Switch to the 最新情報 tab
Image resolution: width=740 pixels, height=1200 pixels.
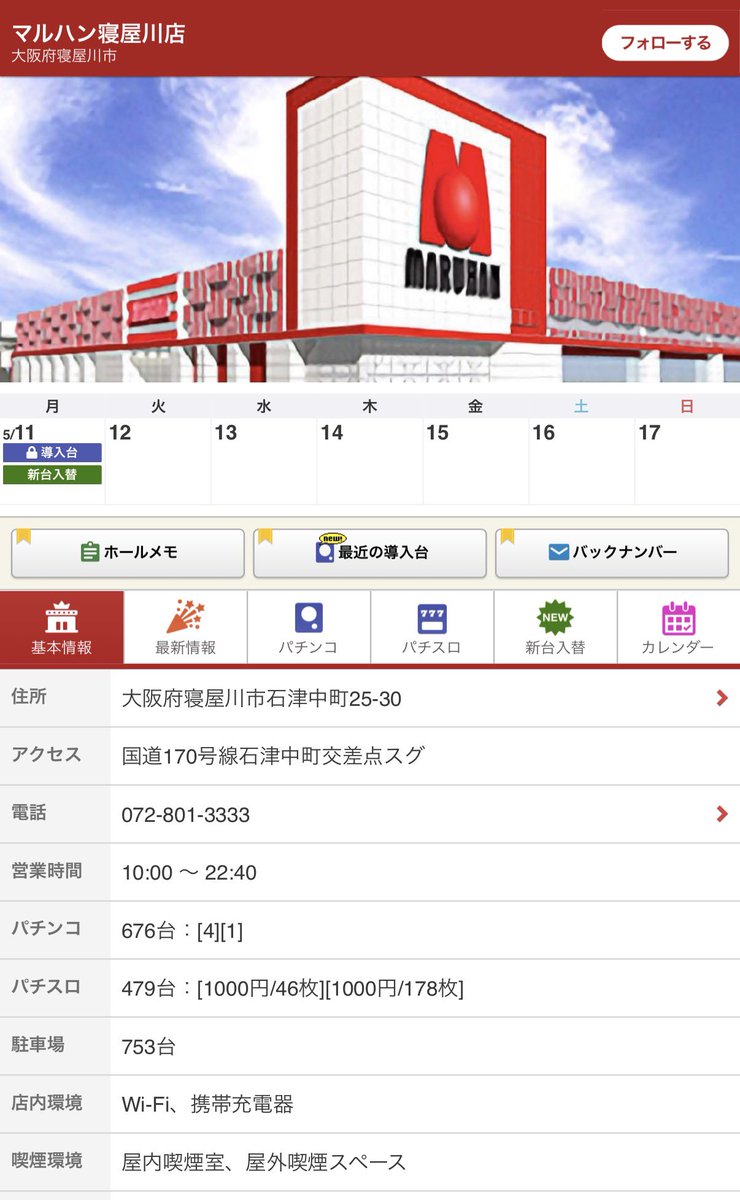click(185, 628)
